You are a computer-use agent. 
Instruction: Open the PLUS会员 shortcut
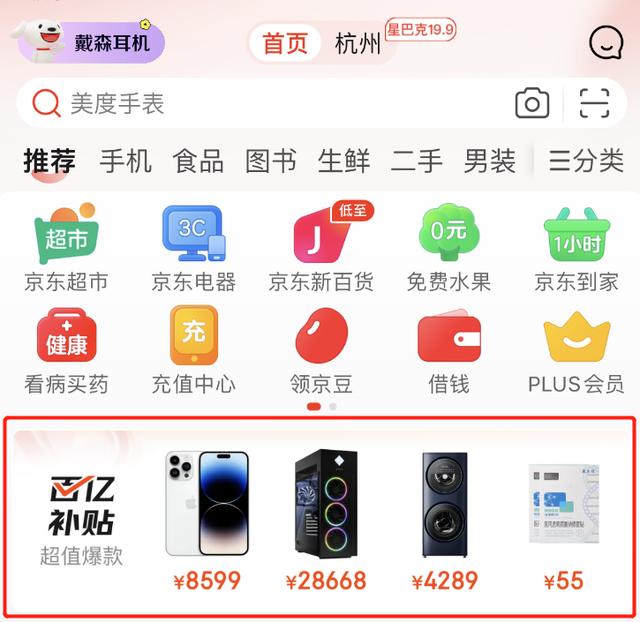tap(575, 350)
